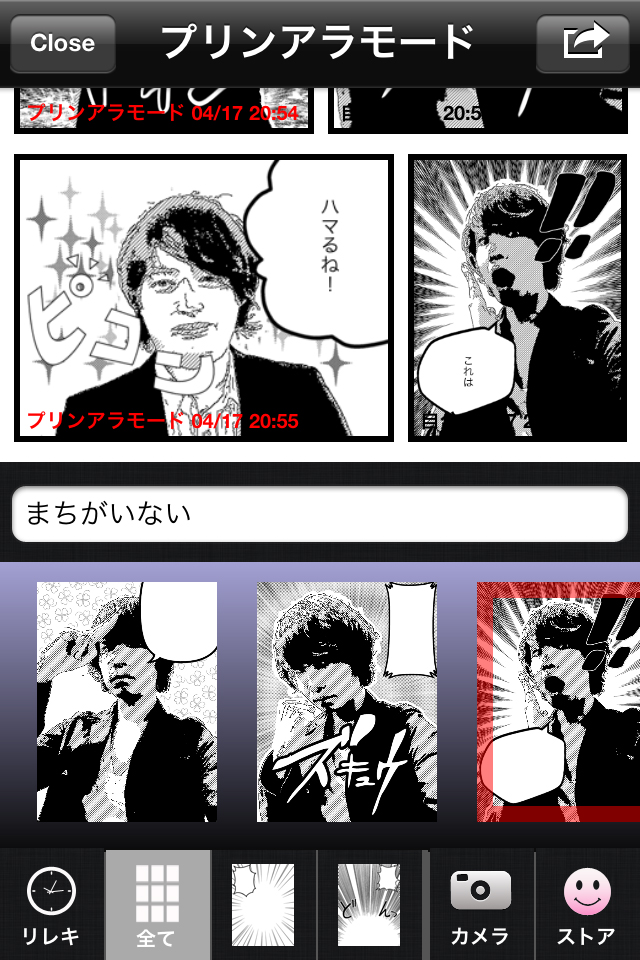Open the リレキ history tab
This screenshot has width=640, height=960.
click(51, 906)
